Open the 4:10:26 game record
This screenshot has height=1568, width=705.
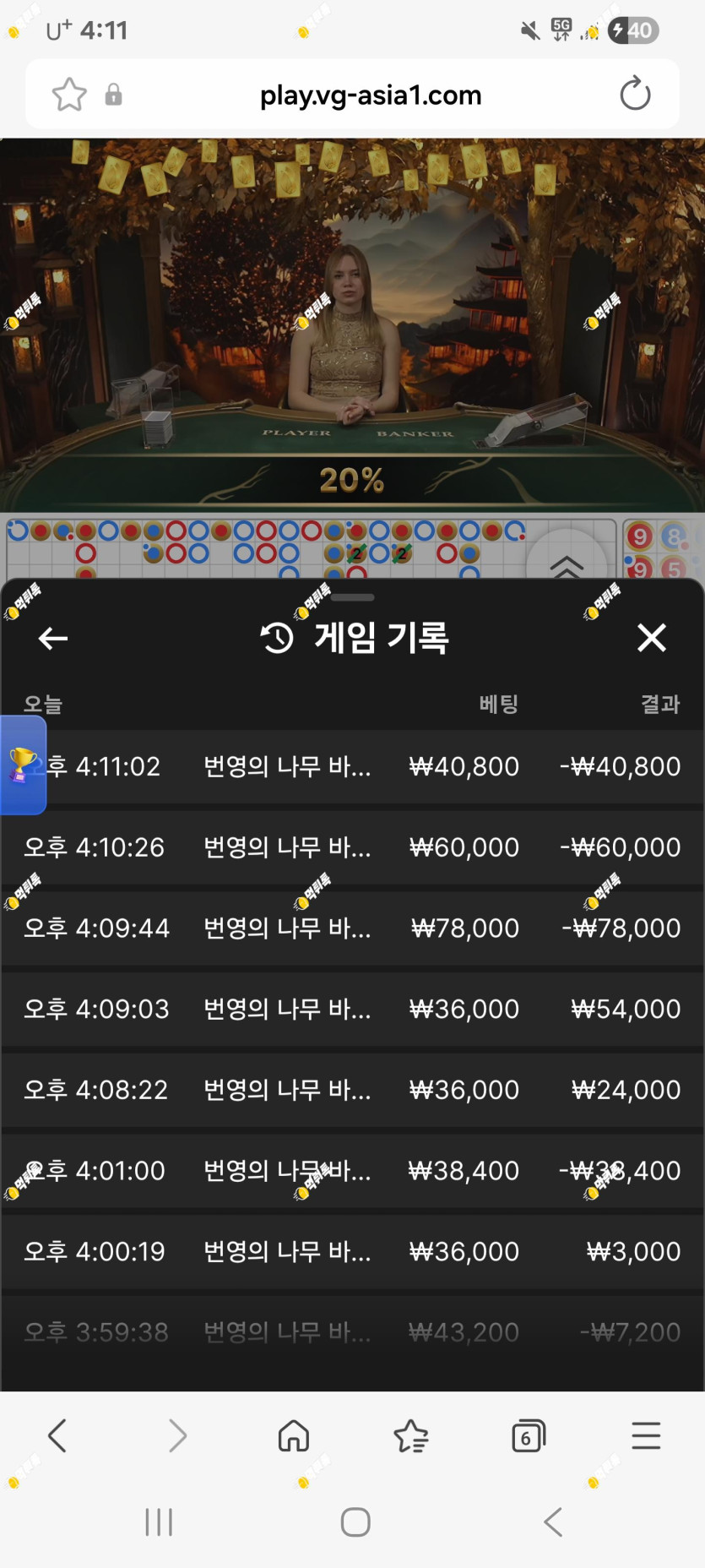click(352, 847)
